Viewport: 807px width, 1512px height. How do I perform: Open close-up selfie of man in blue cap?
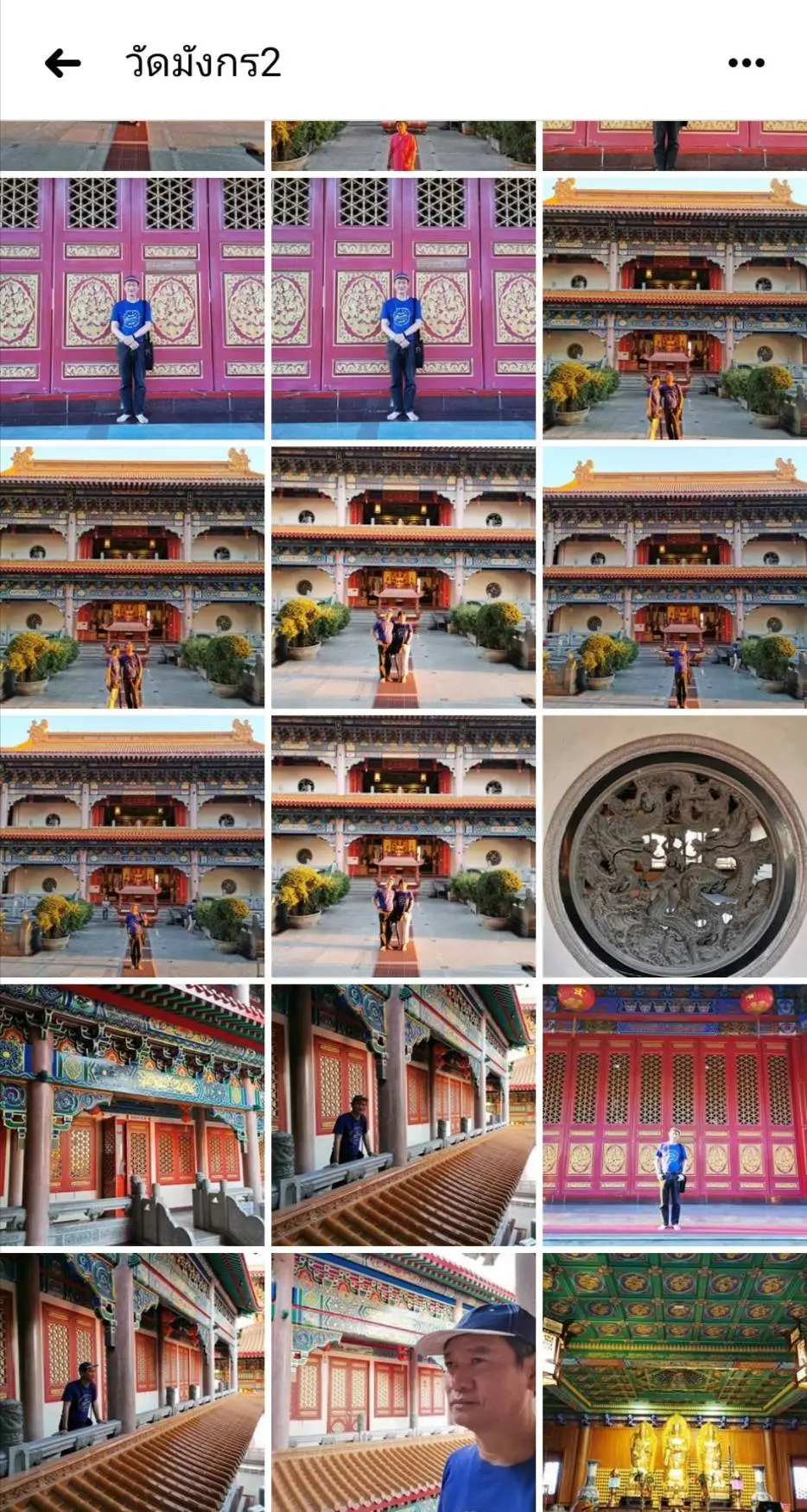point(403,1382)
